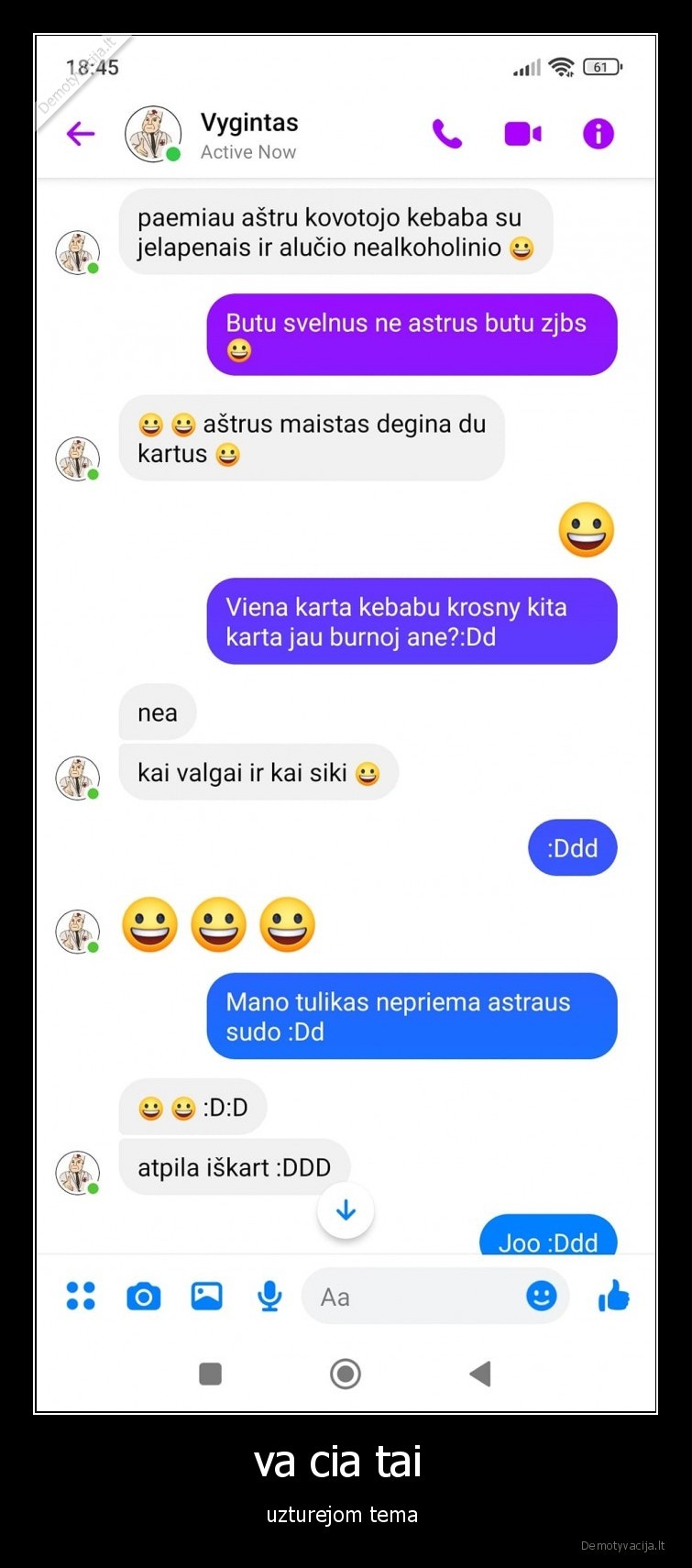Open the conversation info panel
The width and height of the screenshot is (692, 1568).
[597, 133]
